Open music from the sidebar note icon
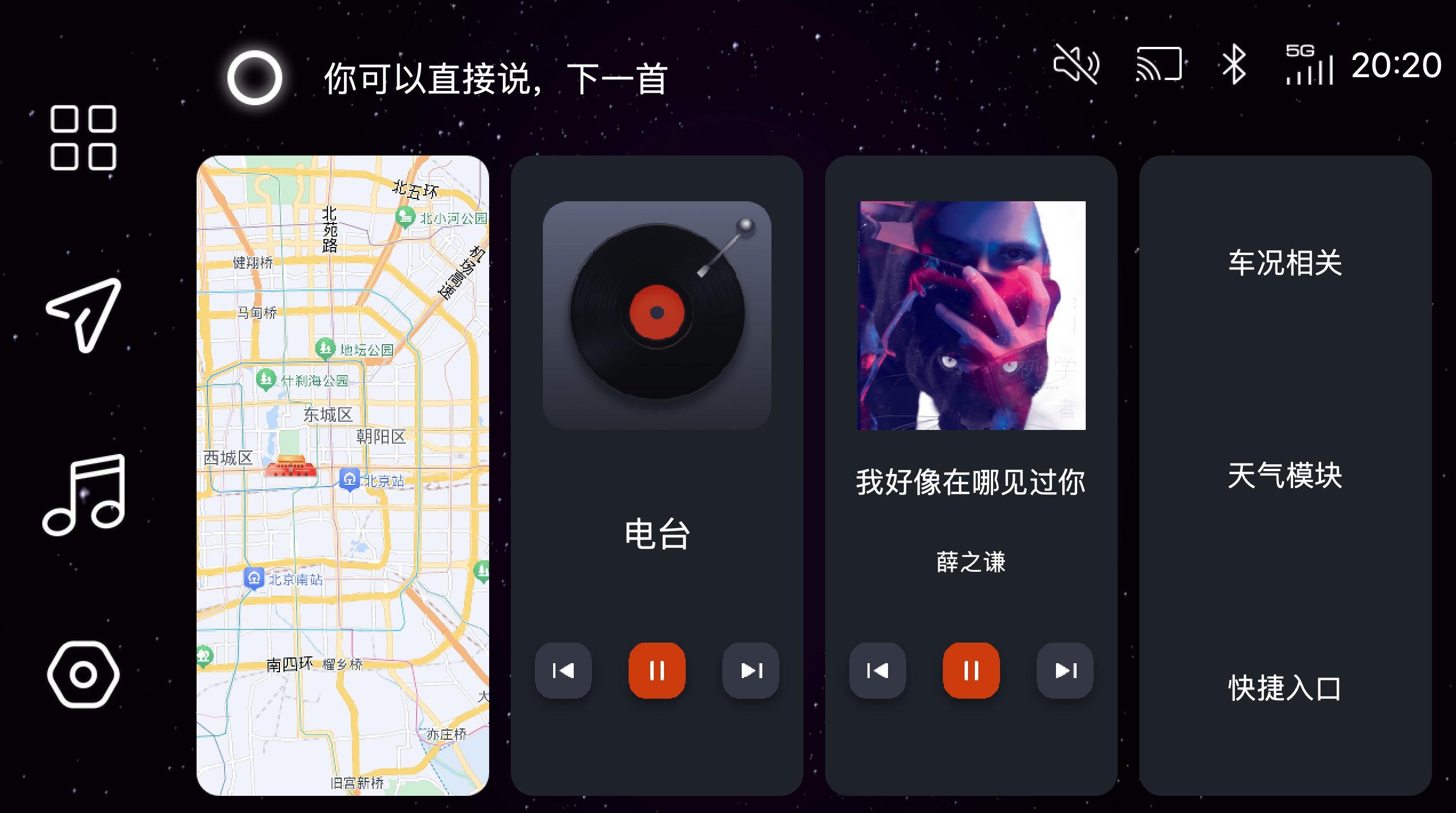The height and width of the screenshot is (813, 1456). coord(85,495)
